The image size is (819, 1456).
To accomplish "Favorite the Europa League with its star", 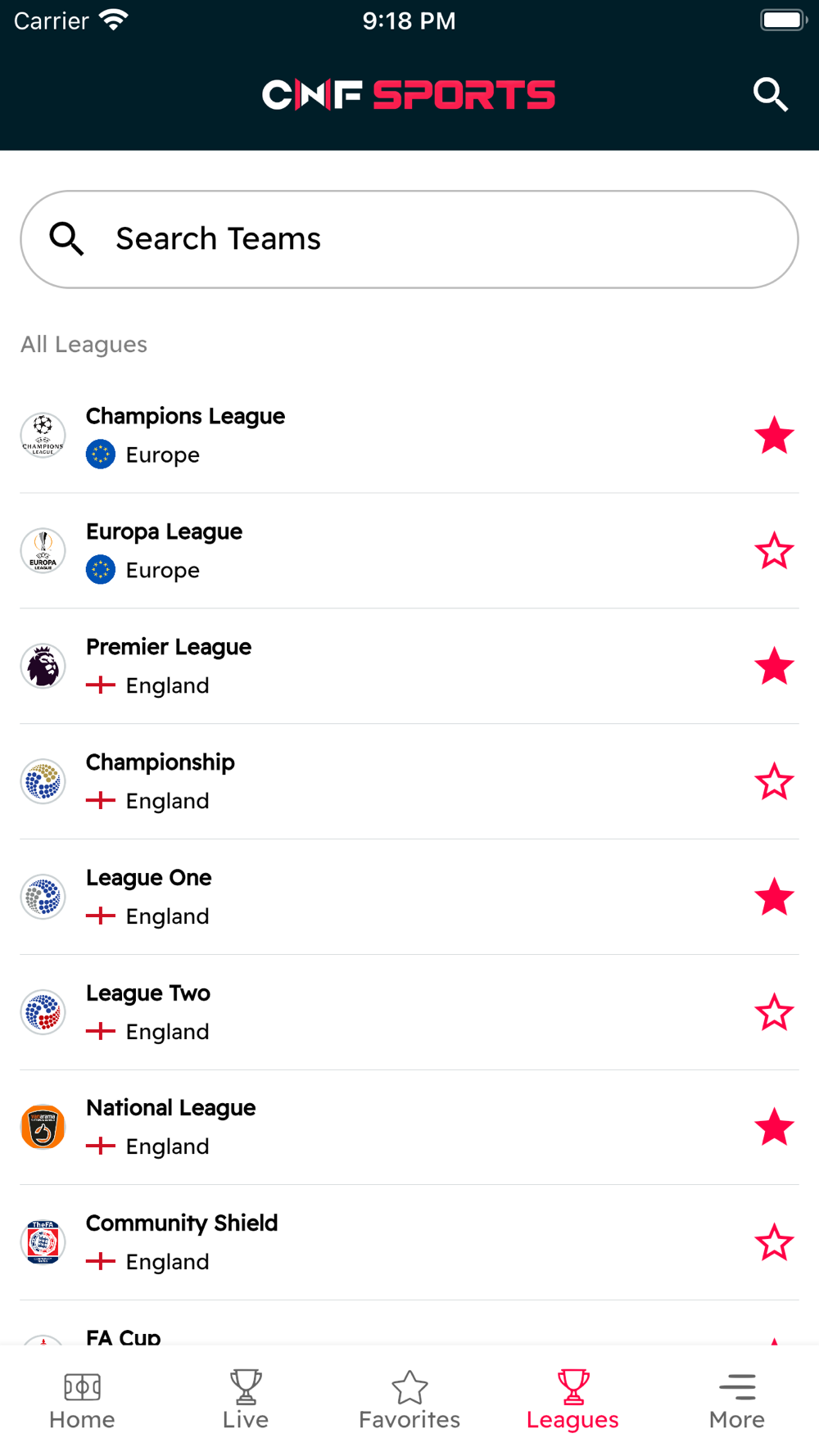I will [774, 551].
